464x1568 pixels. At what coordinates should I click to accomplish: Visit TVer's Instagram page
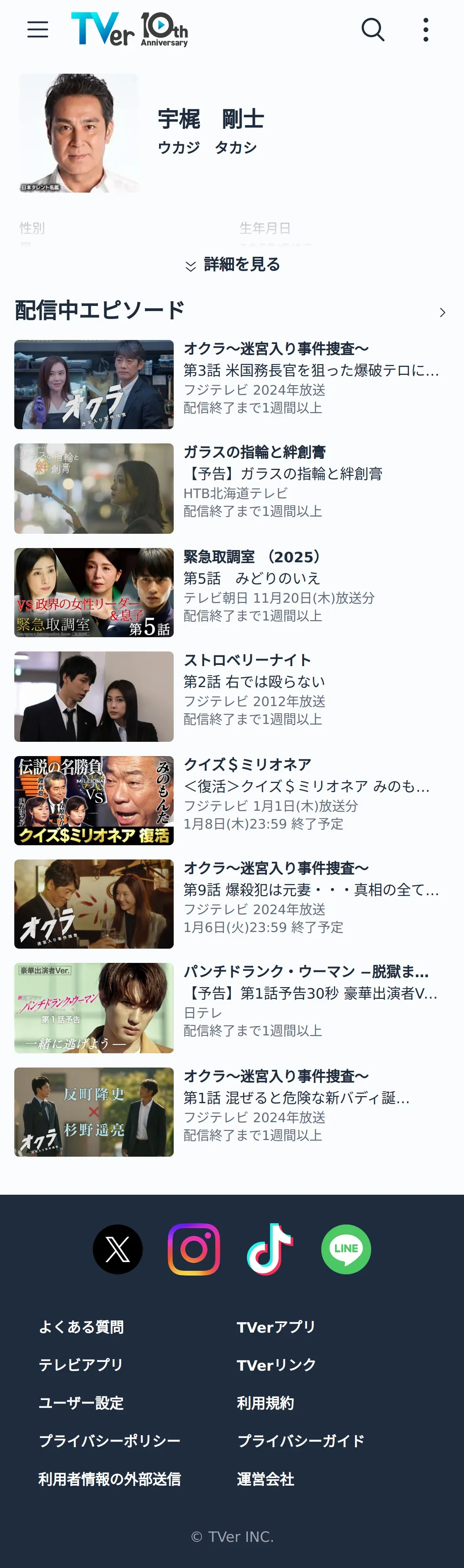click(194, 1250)
